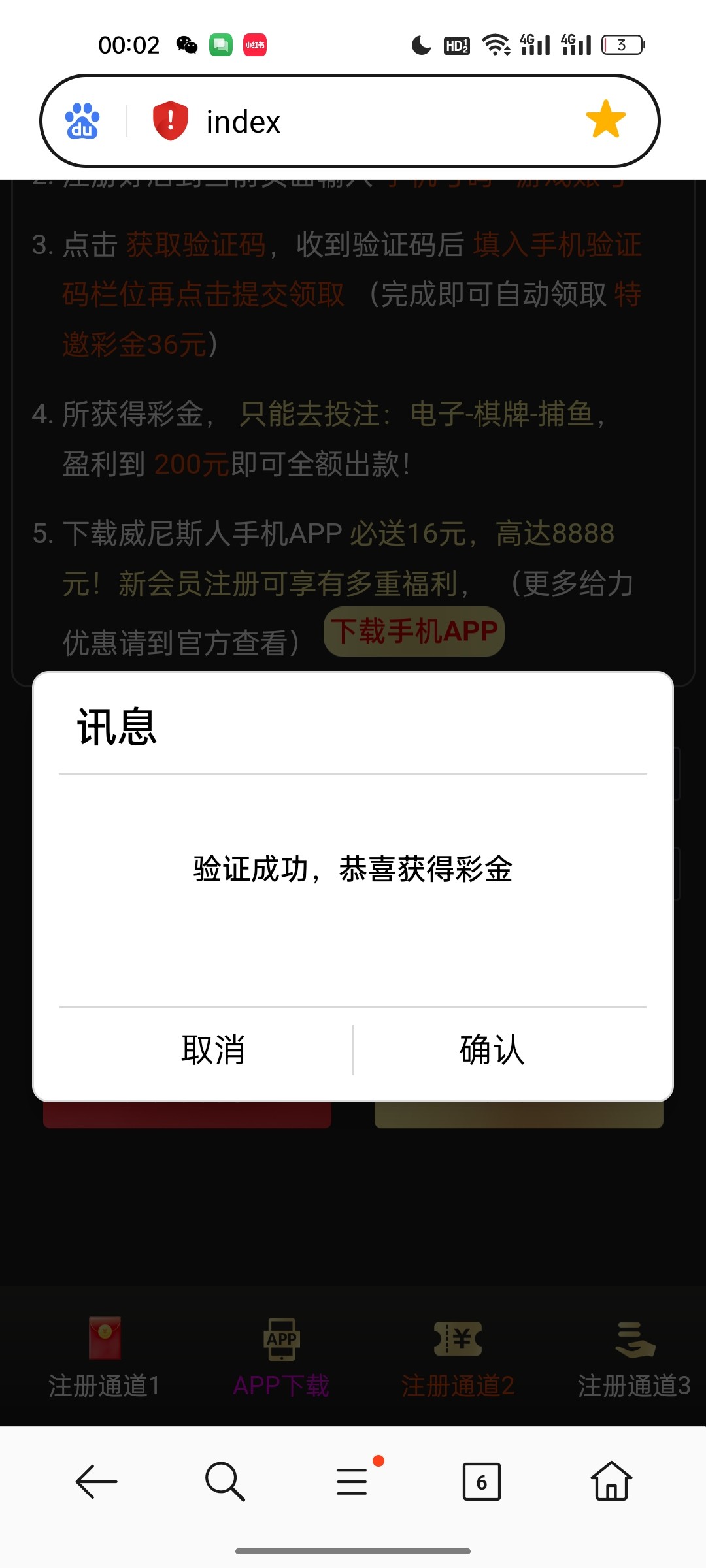Go back with the browser arrow
This screenshot has height=1568, width=706.
coord(97,1482)
